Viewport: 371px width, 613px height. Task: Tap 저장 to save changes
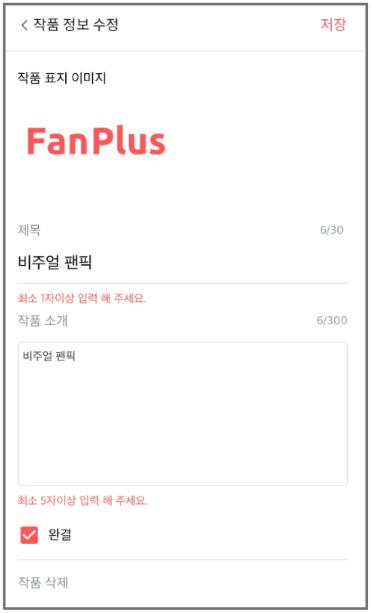click(333, 24)
